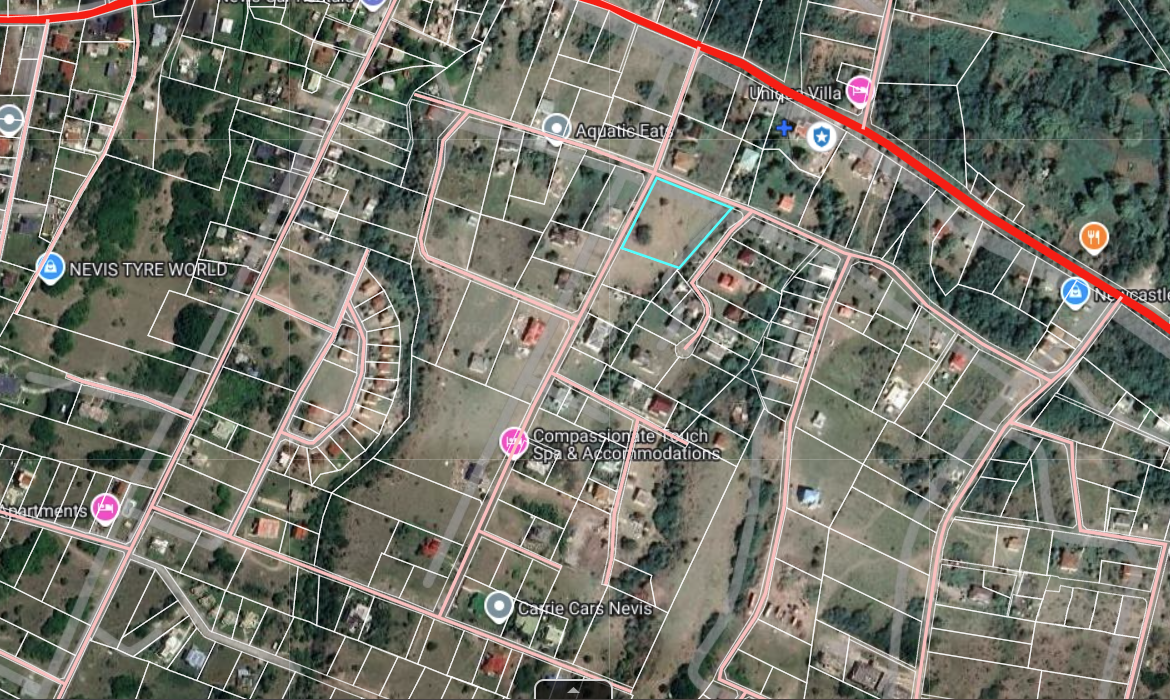View the Carrie Cars Nevis place marker
The width and height of the screenshot is (1170, 700).
click(499, 605)
